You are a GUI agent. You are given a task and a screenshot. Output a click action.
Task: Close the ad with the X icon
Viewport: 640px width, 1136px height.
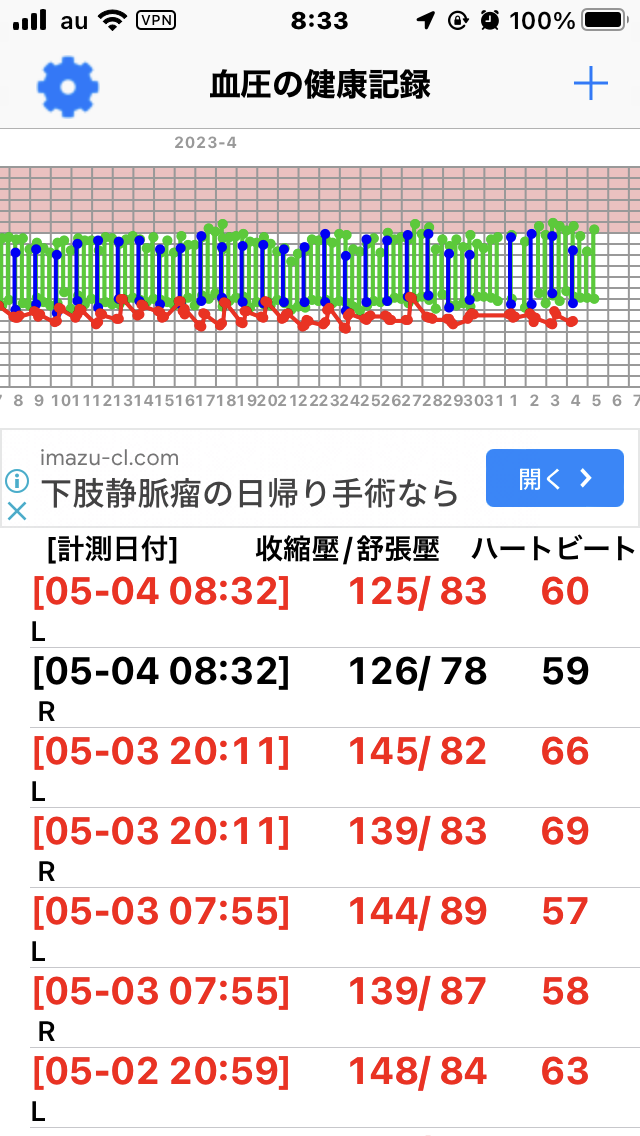(x=17, y=511)
